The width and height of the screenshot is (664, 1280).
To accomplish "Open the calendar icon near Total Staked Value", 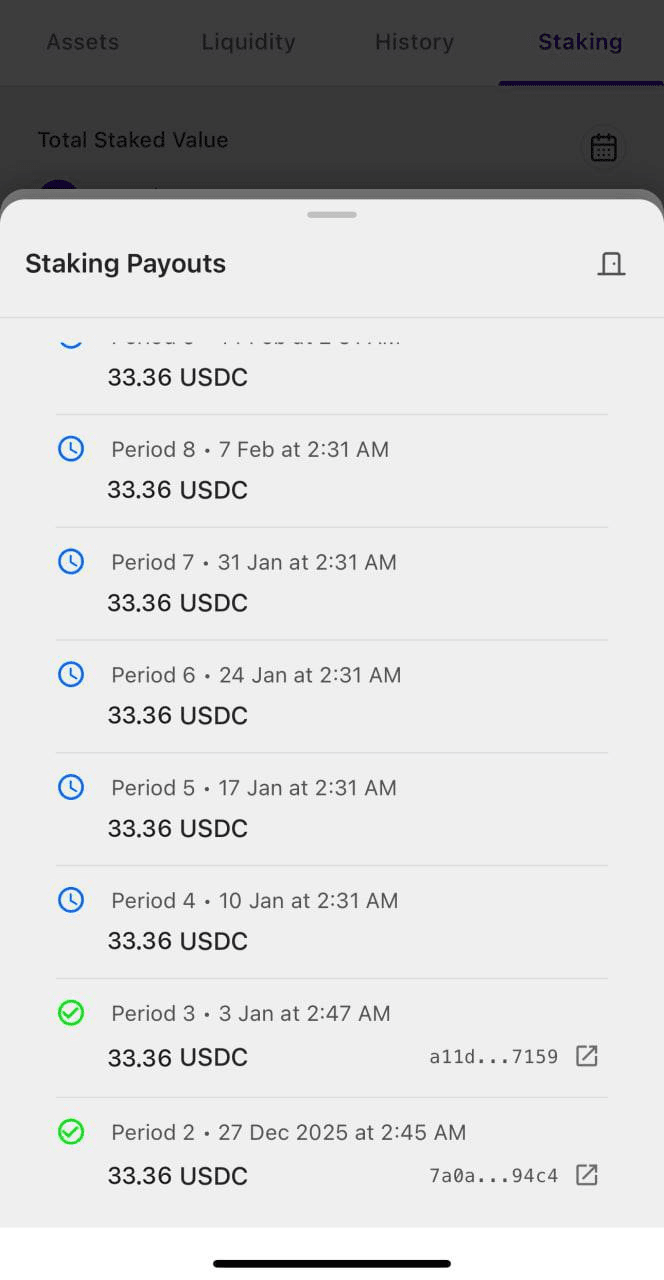I will tap(603, 148).
